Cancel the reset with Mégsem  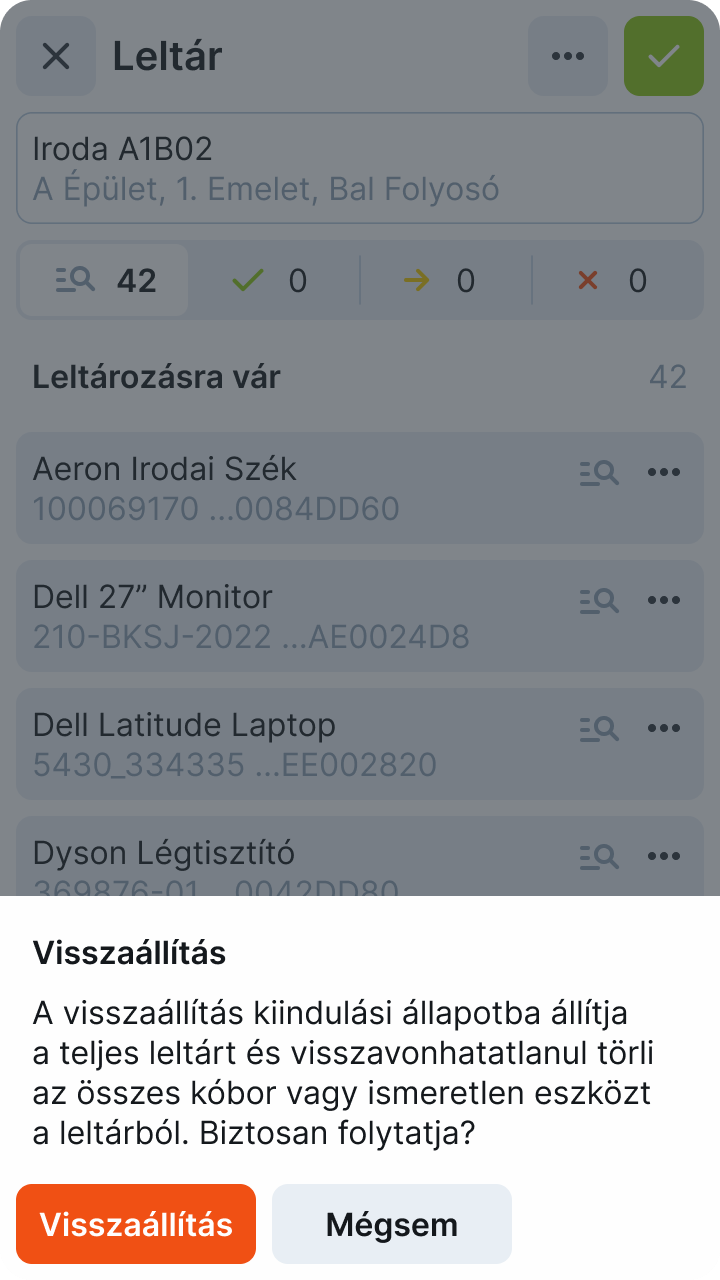click(391, 1224)
